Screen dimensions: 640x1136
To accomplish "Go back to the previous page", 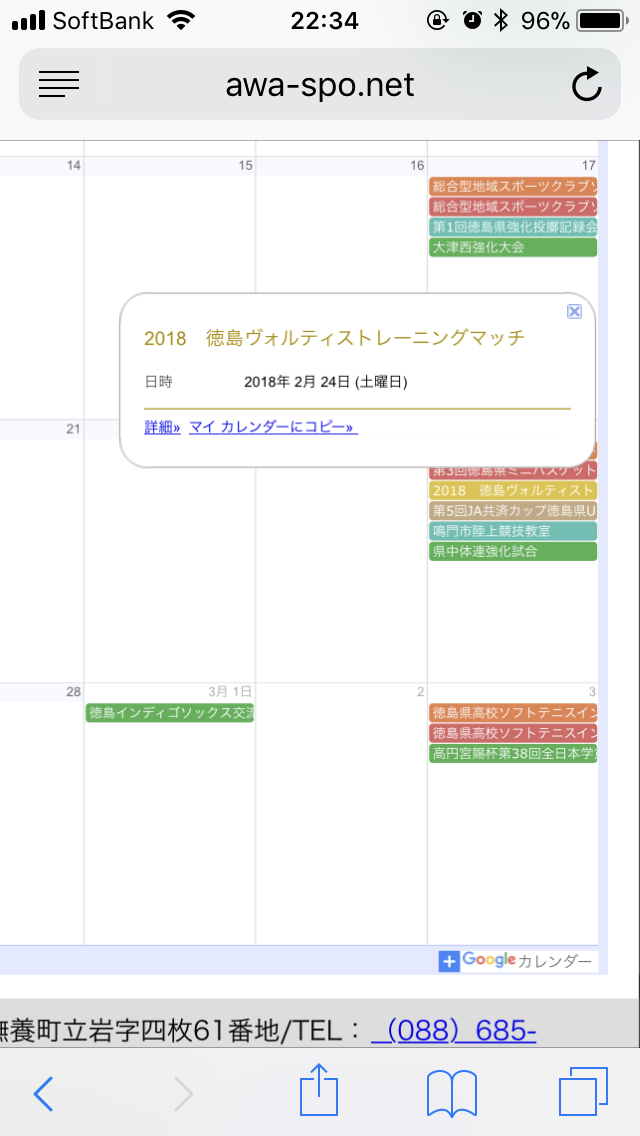I will 43,1094.
